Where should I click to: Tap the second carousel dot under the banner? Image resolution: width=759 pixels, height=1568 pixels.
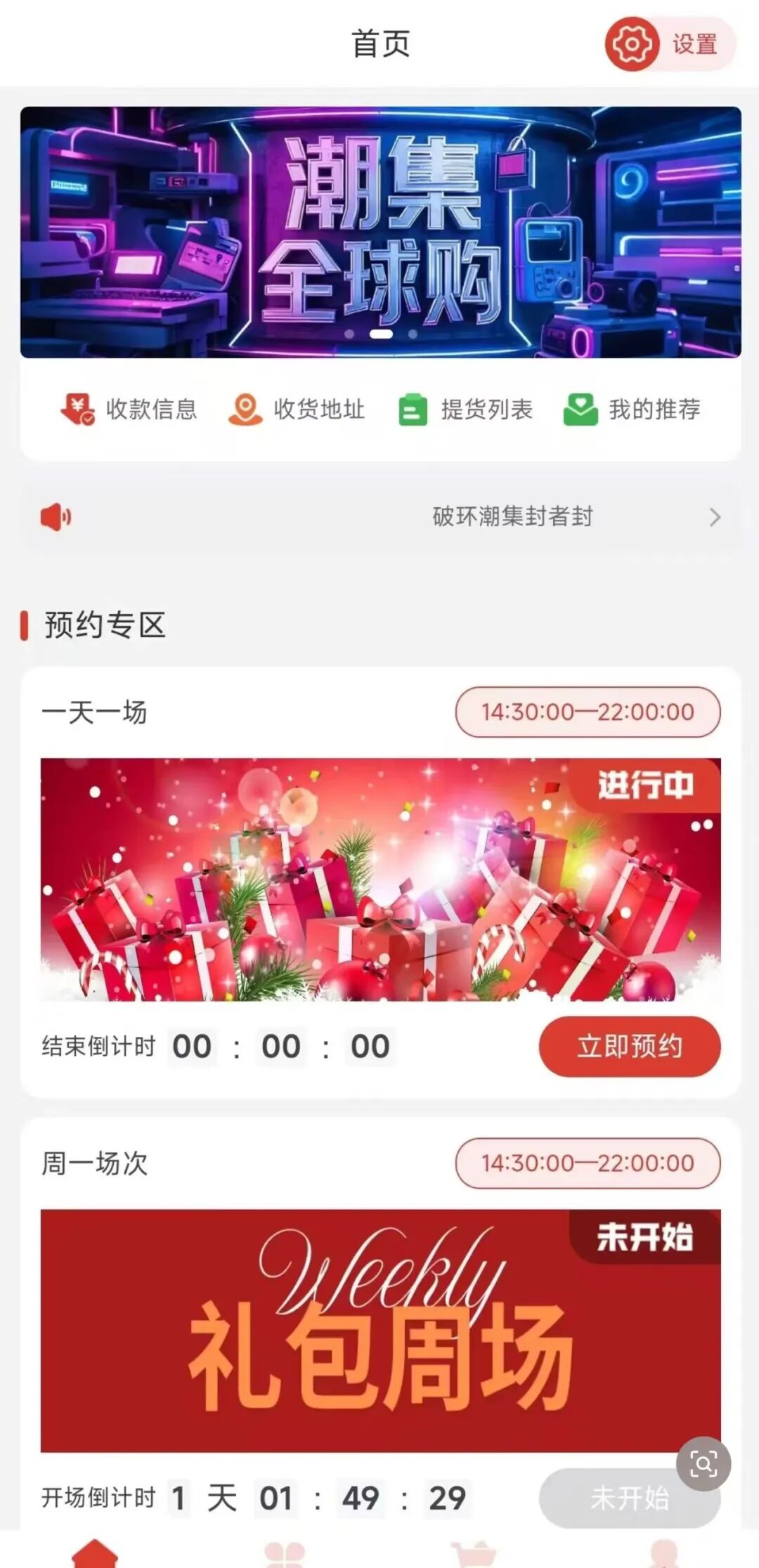point(382,335)
